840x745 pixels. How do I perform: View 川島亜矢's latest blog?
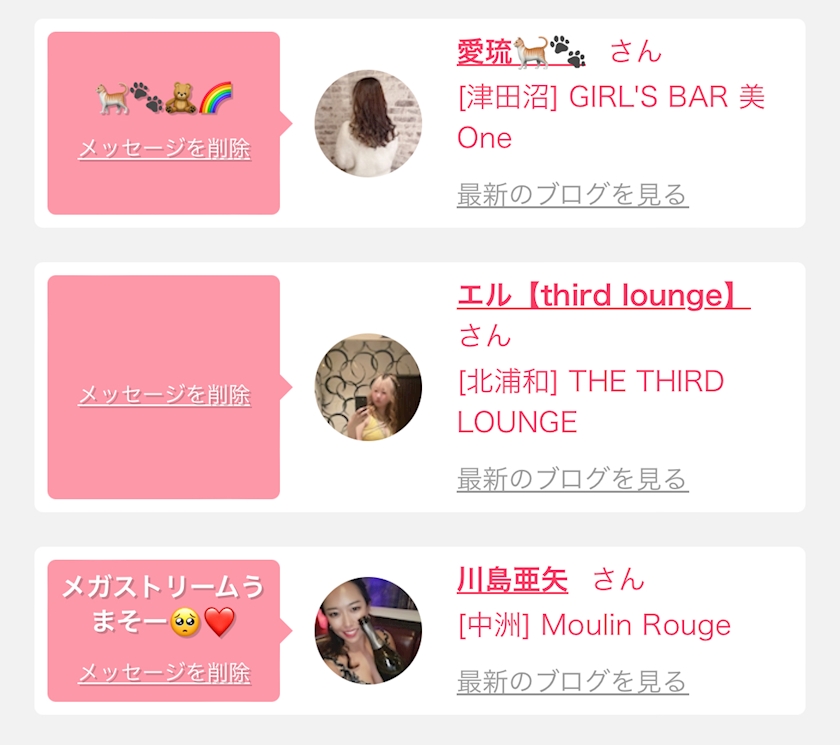(572, 681)
